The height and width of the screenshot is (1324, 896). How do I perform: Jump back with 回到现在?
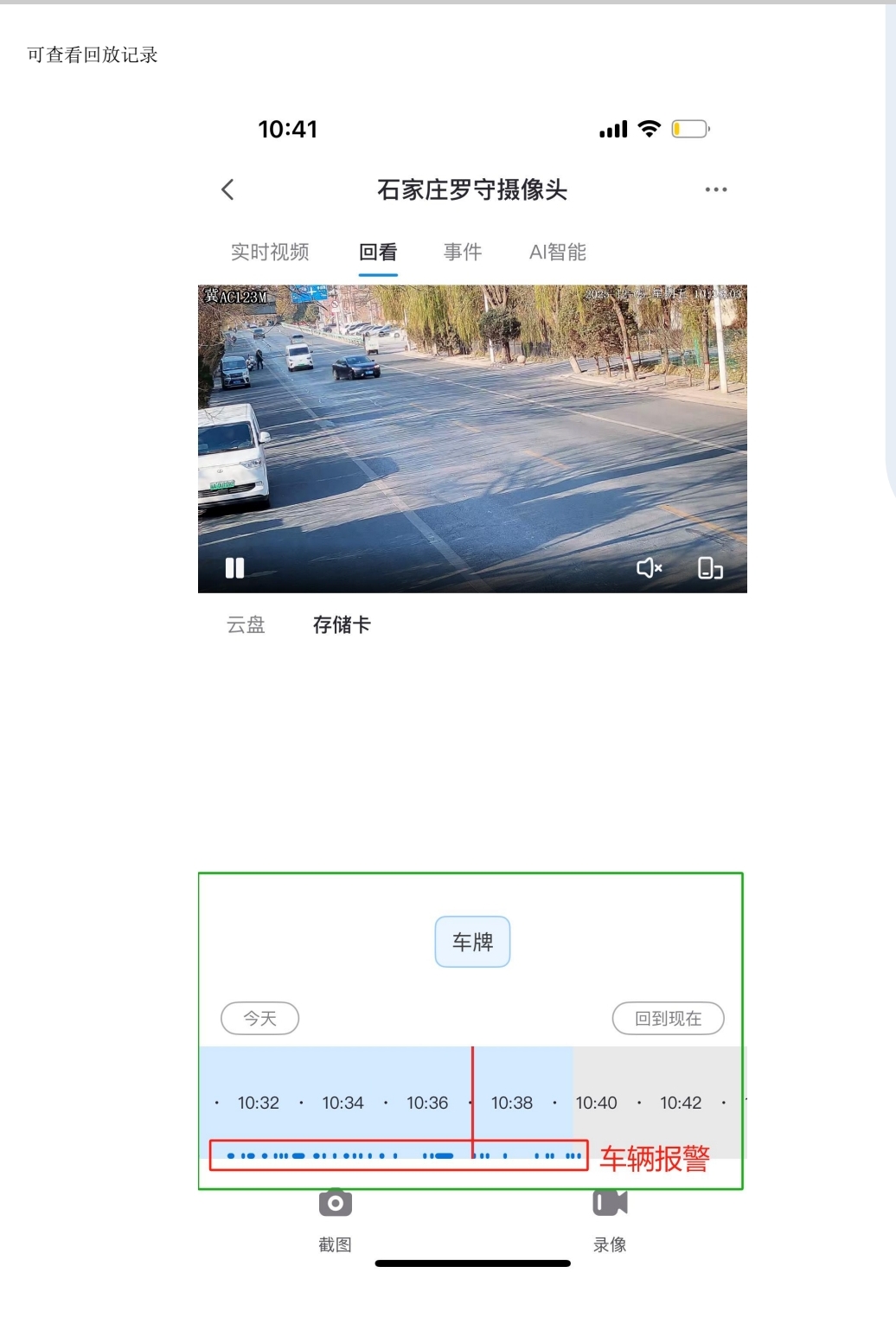coord(668,1018)
